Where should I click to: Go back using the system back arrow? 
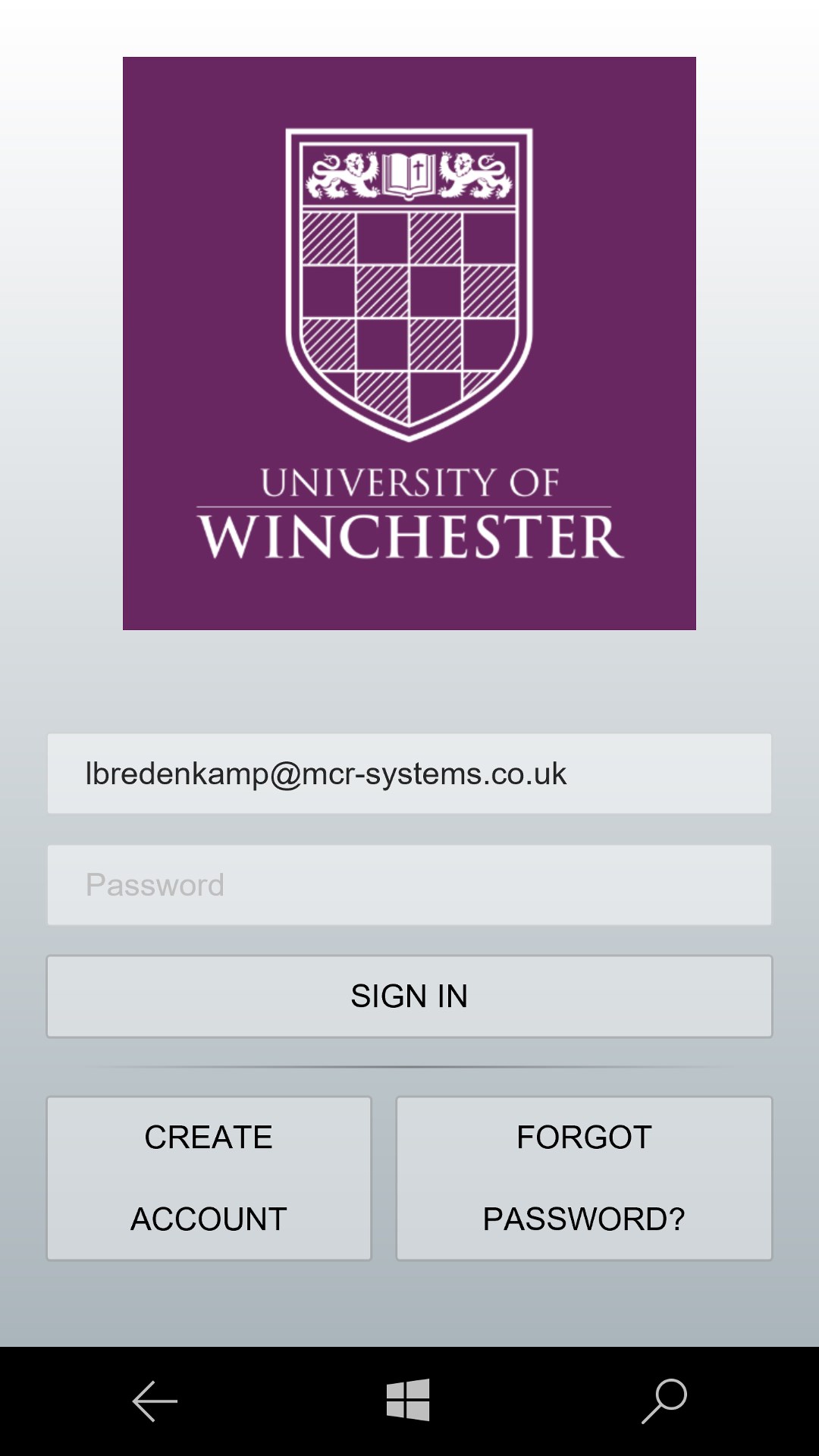155,1401
